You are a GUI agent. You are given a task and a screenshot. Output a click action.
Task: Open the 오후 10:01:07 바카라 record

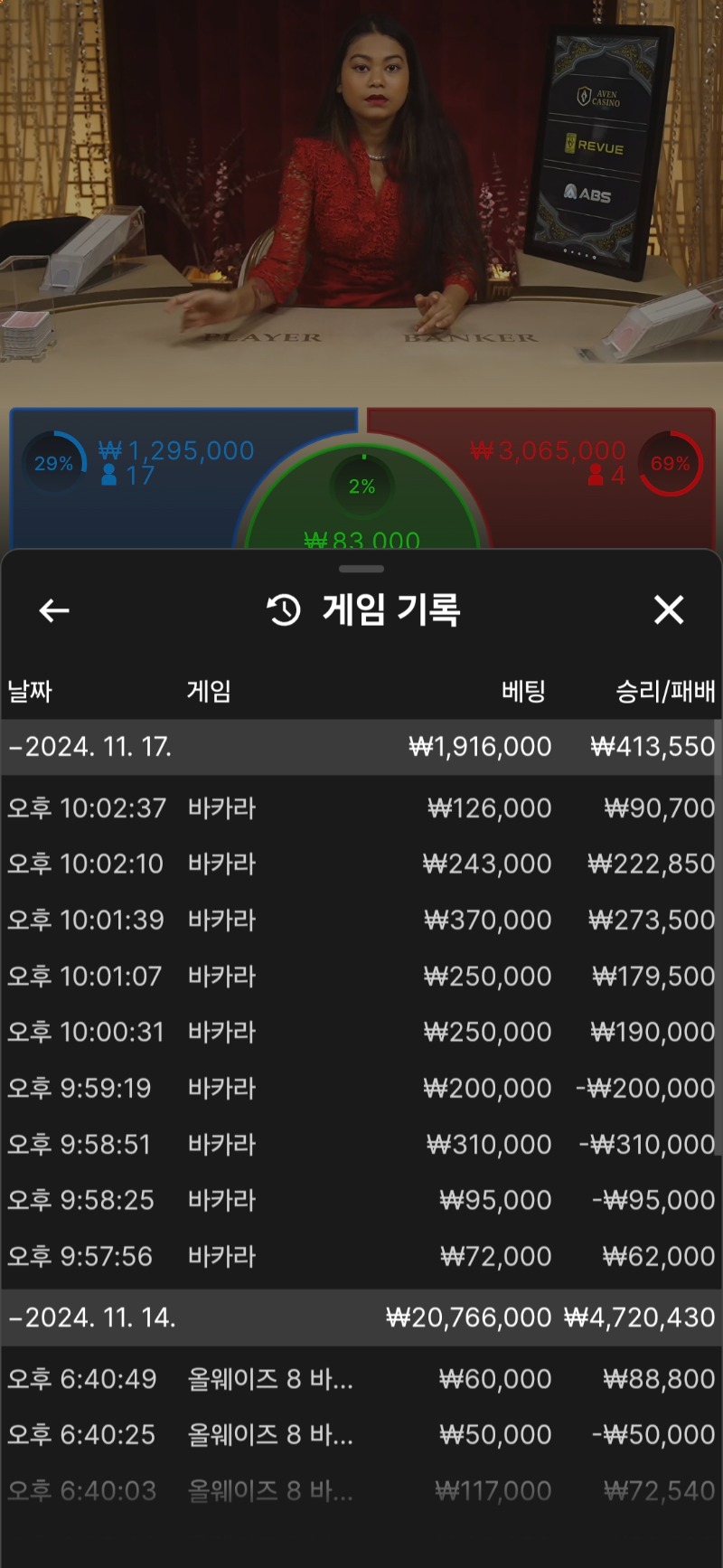[x=361, y=976]
